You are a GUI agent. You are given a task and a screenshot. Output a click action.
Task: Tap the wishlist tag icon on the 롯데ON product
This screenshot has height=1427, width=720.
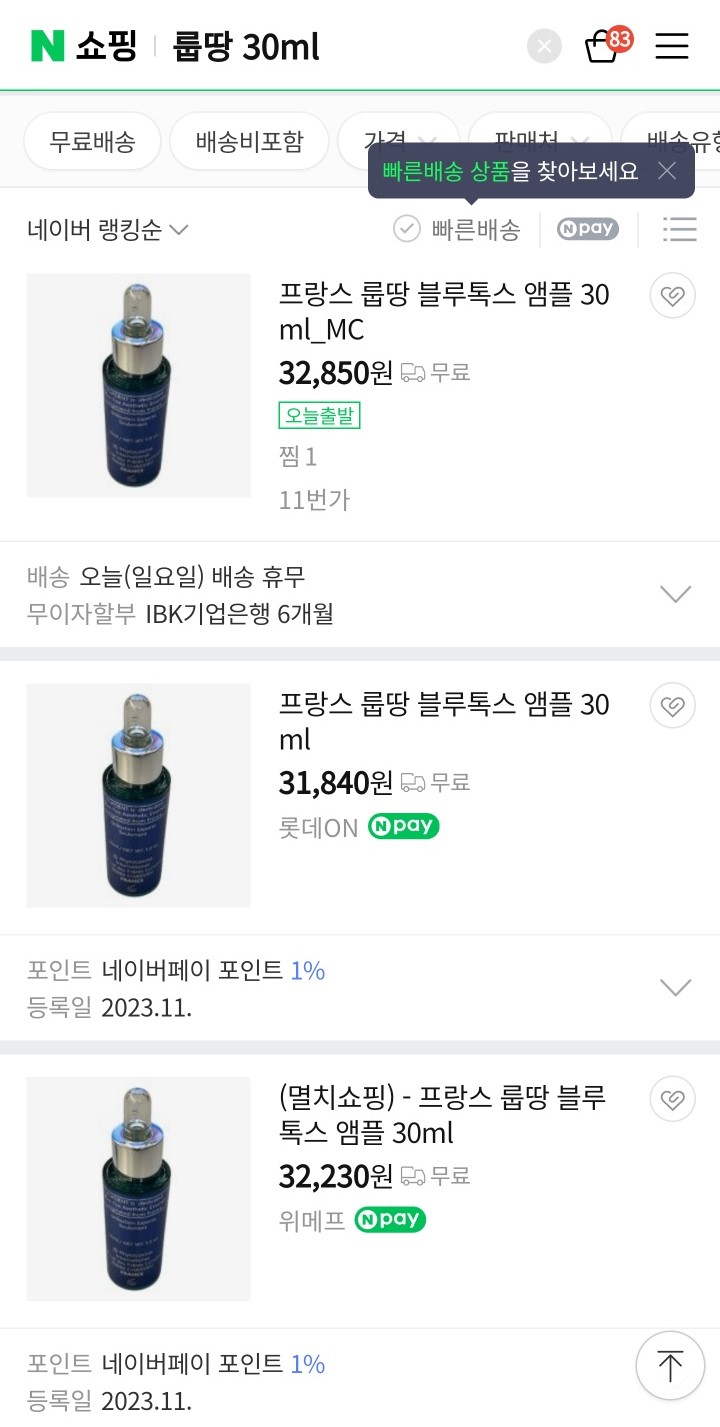tap(672, 705)
